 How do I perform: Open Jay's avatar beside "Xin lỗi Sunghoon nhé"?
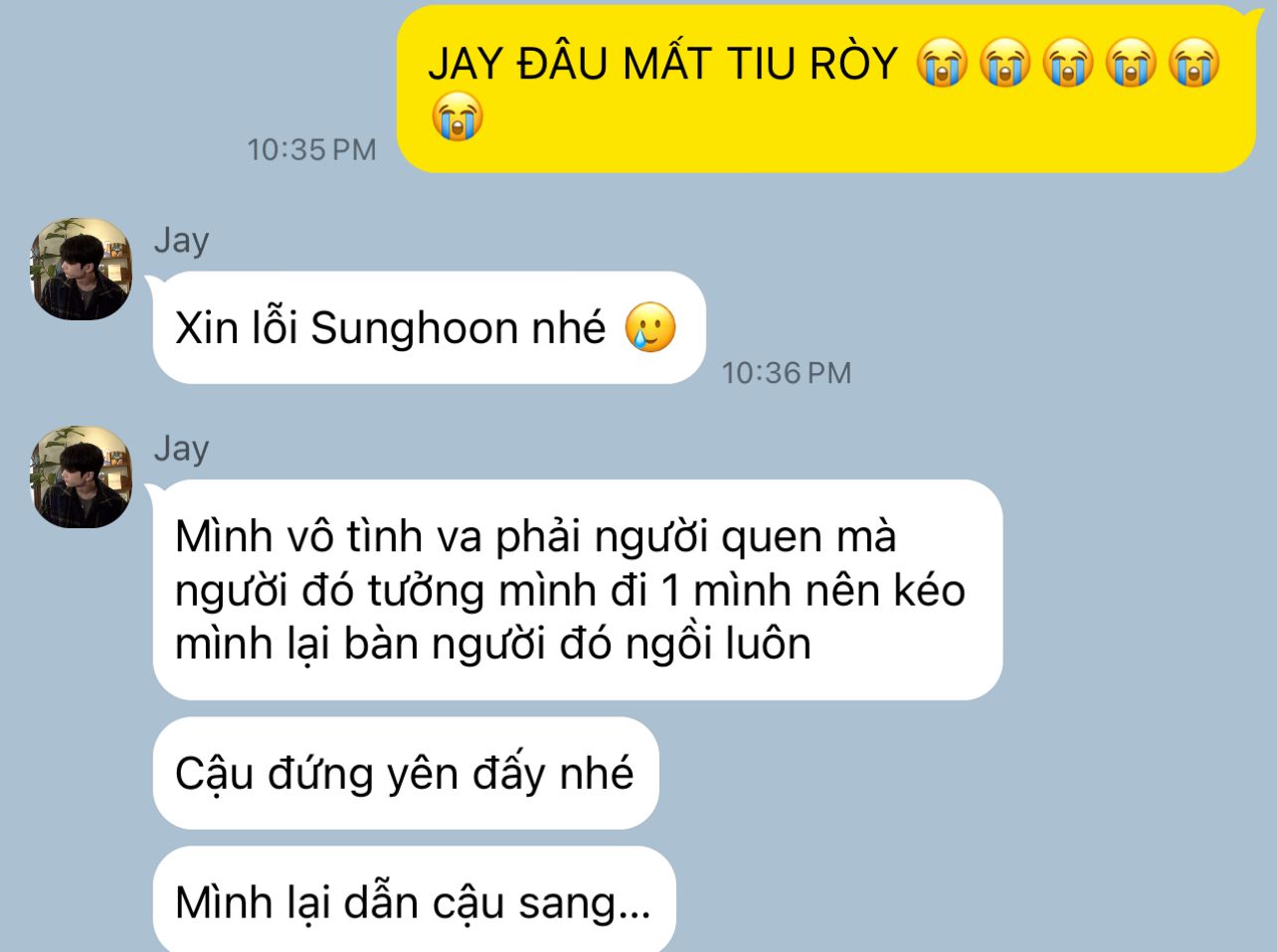click(82, 270)
